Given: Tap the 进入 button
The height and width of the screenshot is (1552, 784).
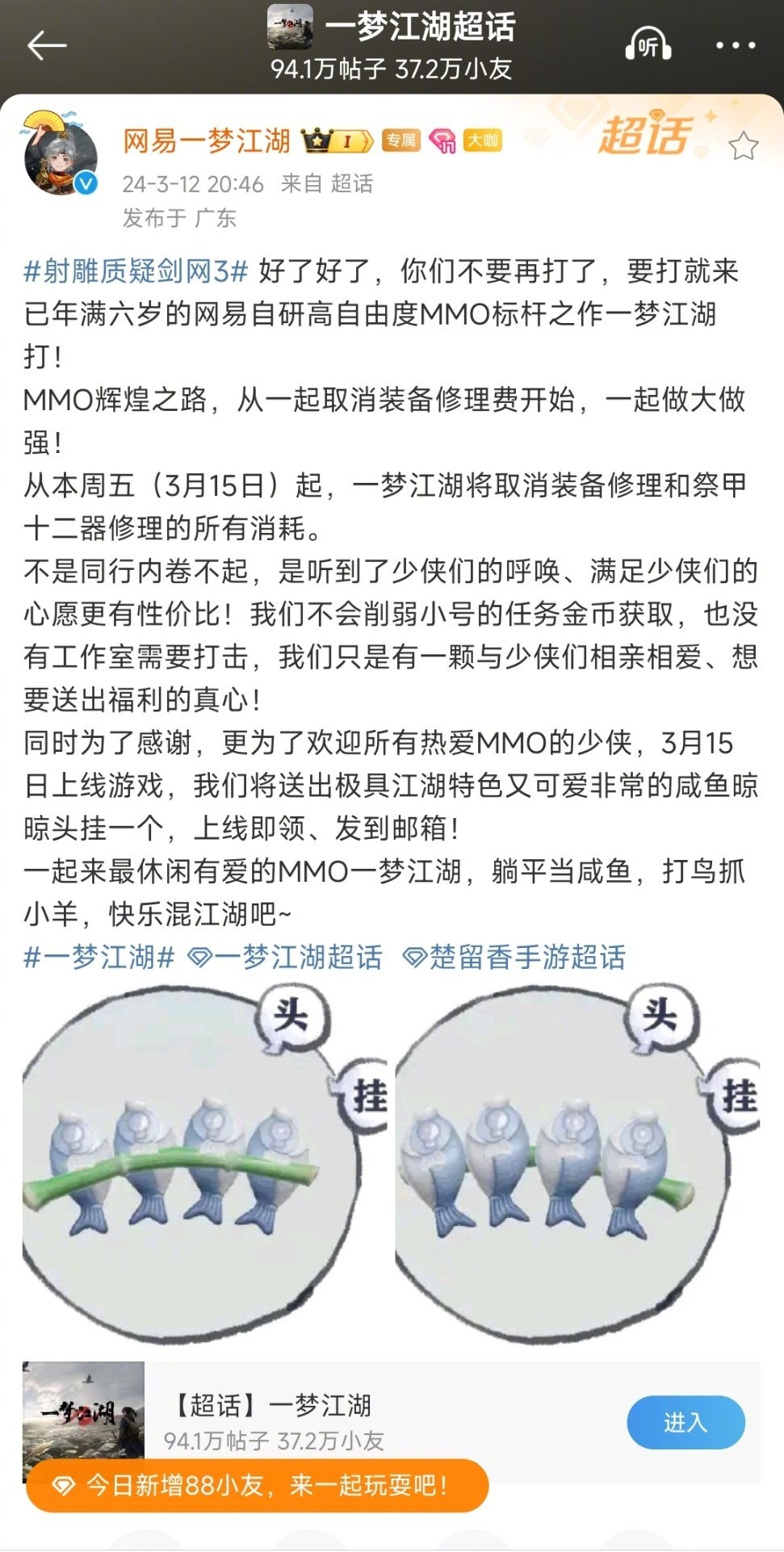Looking at the screenshot, I should (685, 1422).
